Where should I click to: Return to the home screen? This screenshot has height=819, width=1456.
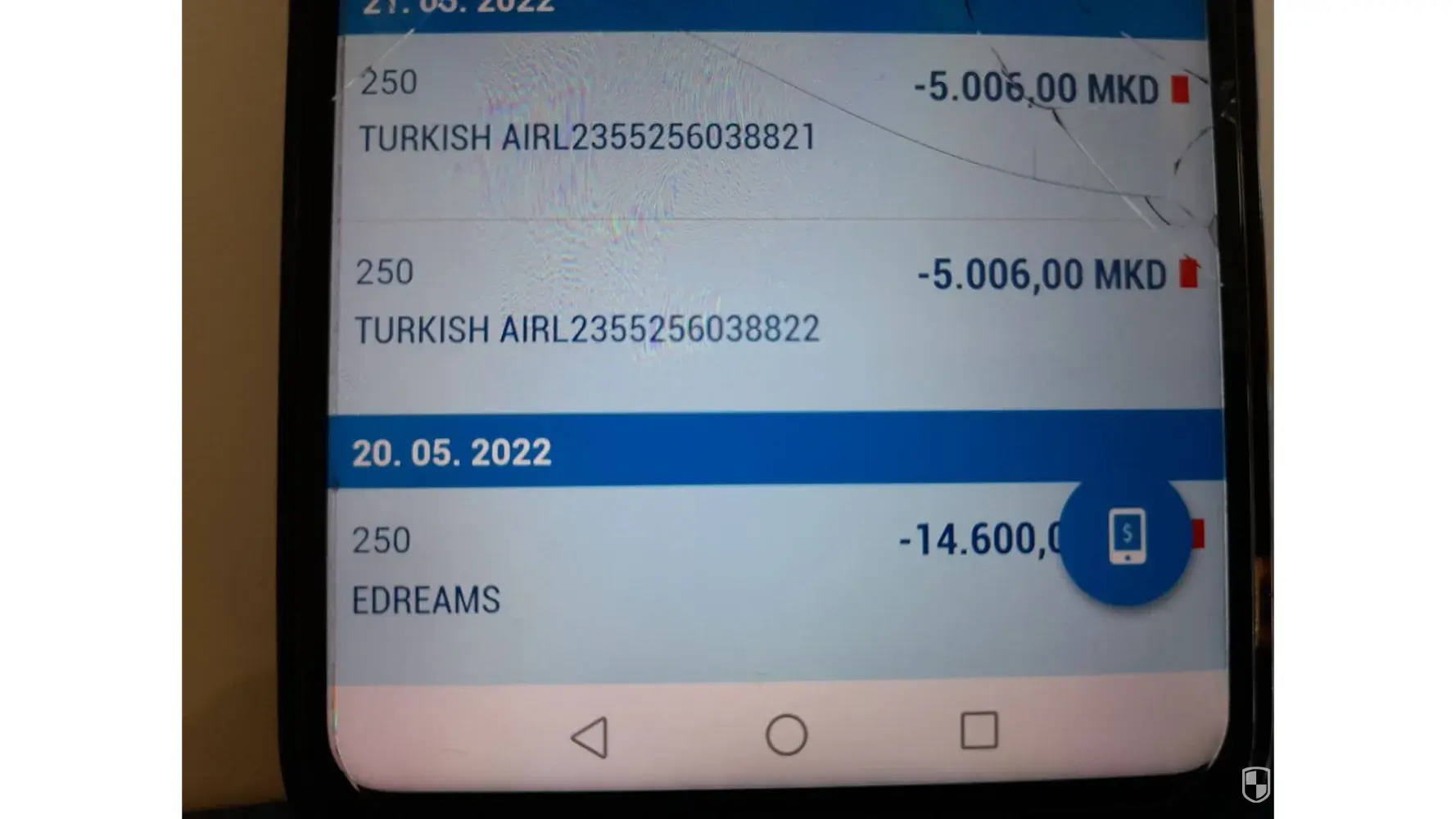click(786, 734)
